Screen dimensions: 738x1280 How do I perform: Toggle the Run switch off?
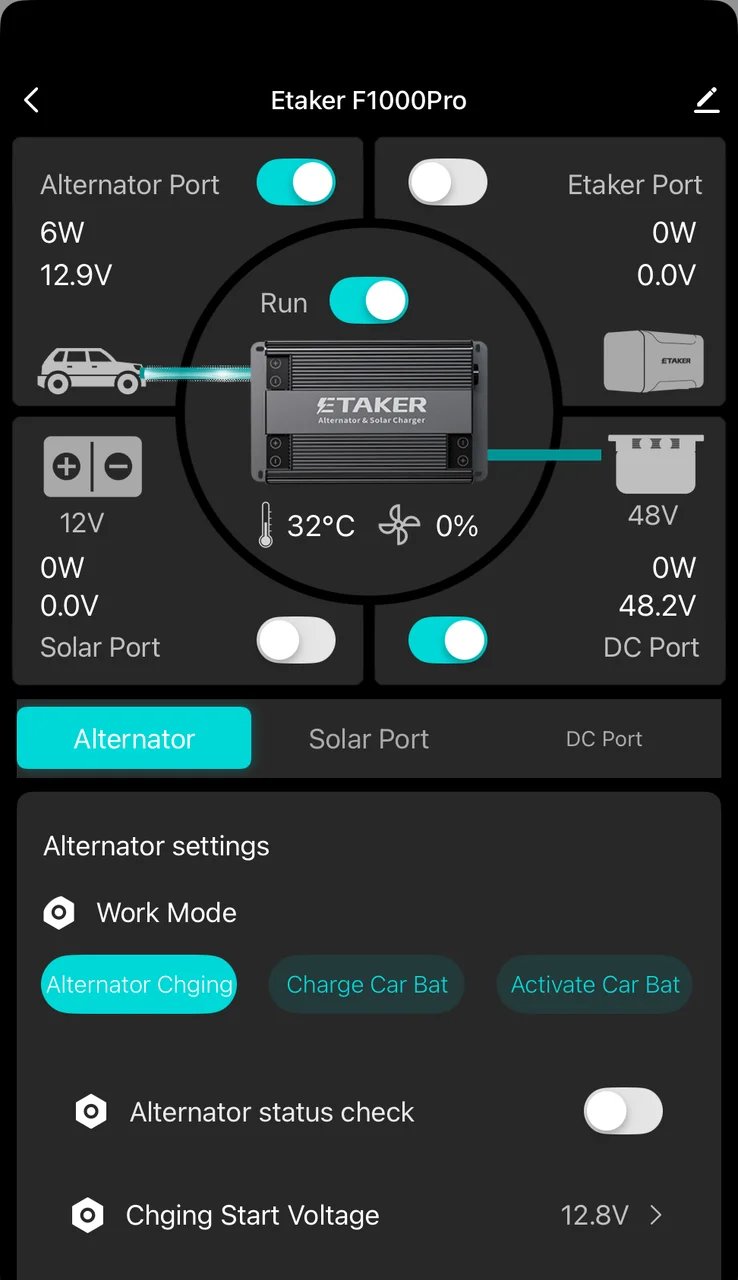coord(369,301)
